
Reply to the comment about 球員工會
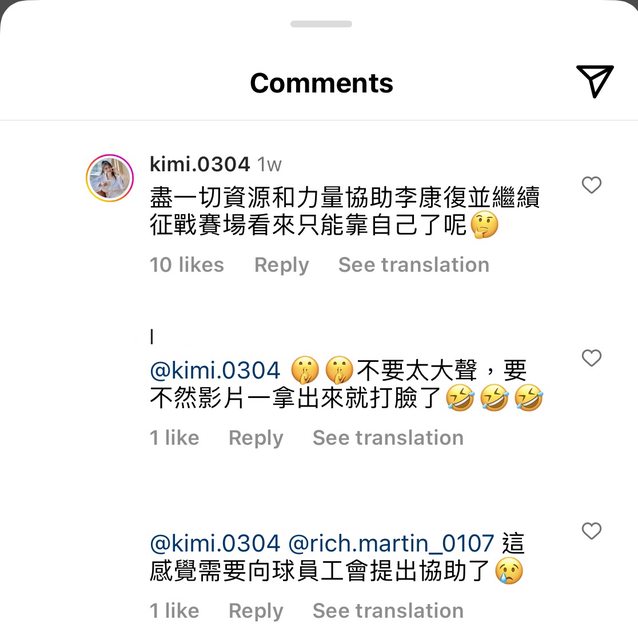tap(256, 611)
